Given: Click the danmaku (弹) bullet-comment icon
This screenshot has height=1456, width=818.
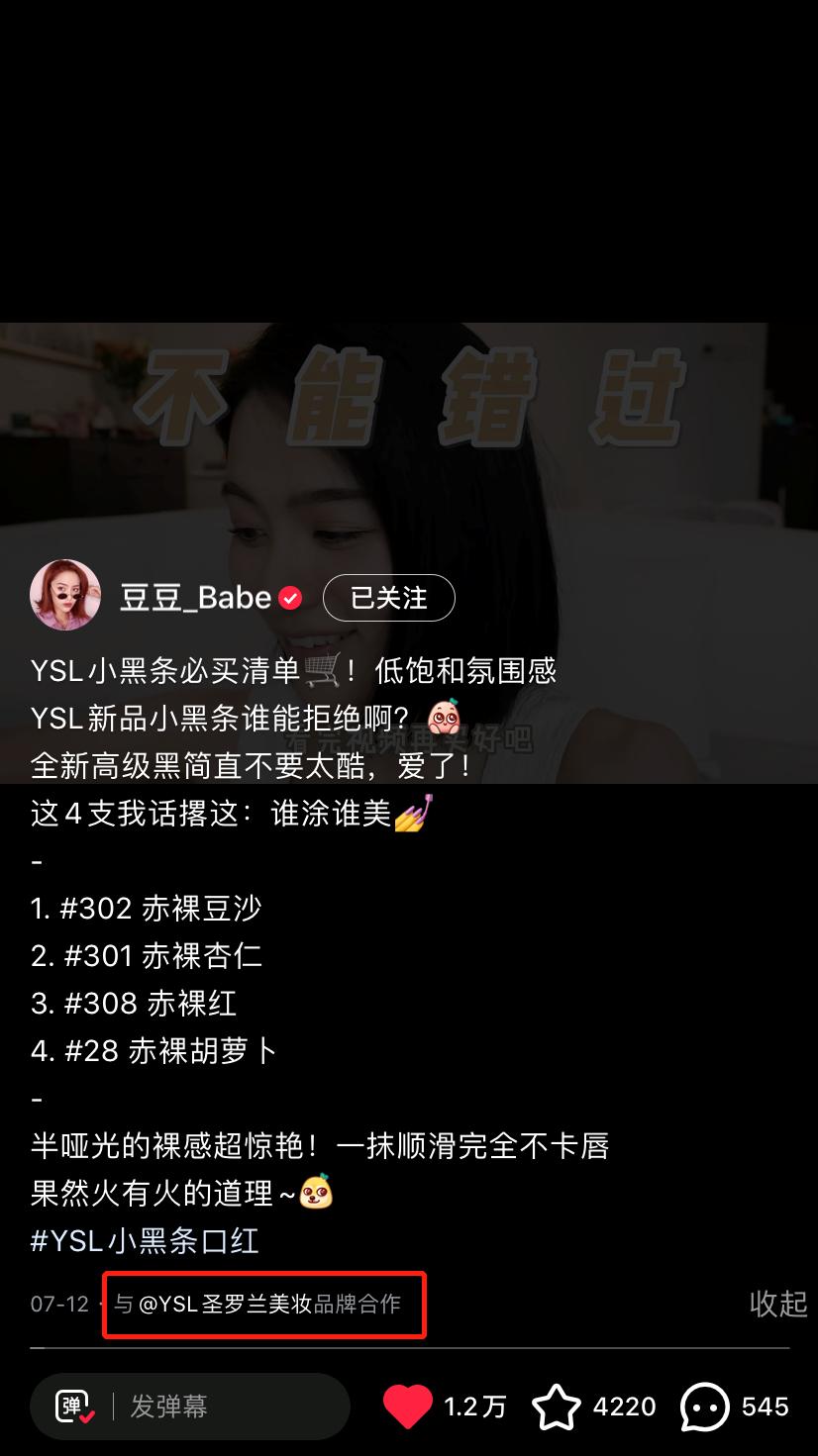Looking at the screenshot, I should [71, 1406].
